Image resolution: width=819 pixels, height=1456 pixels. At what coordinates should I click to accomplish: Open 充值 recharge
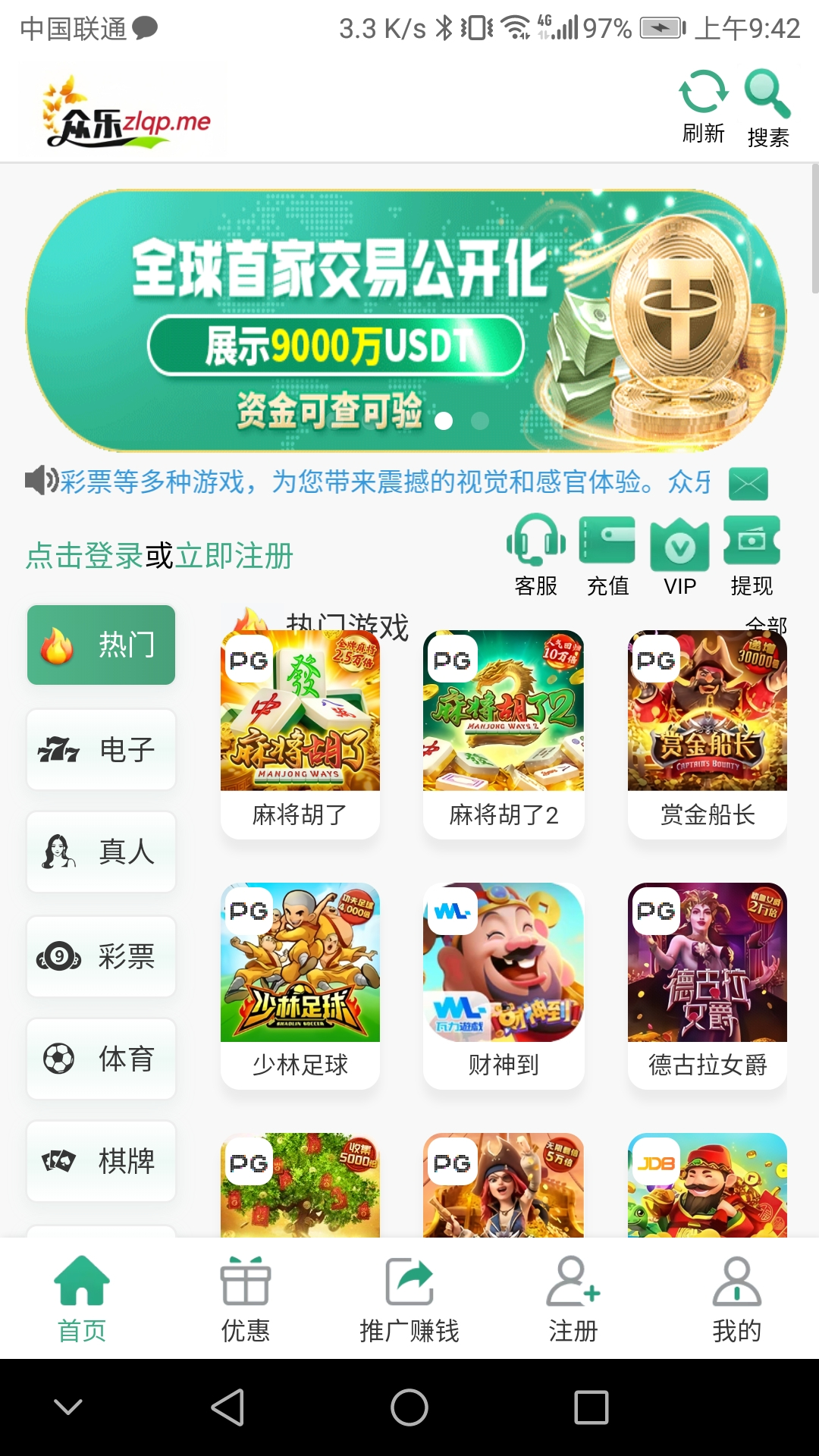pos(607,555)
